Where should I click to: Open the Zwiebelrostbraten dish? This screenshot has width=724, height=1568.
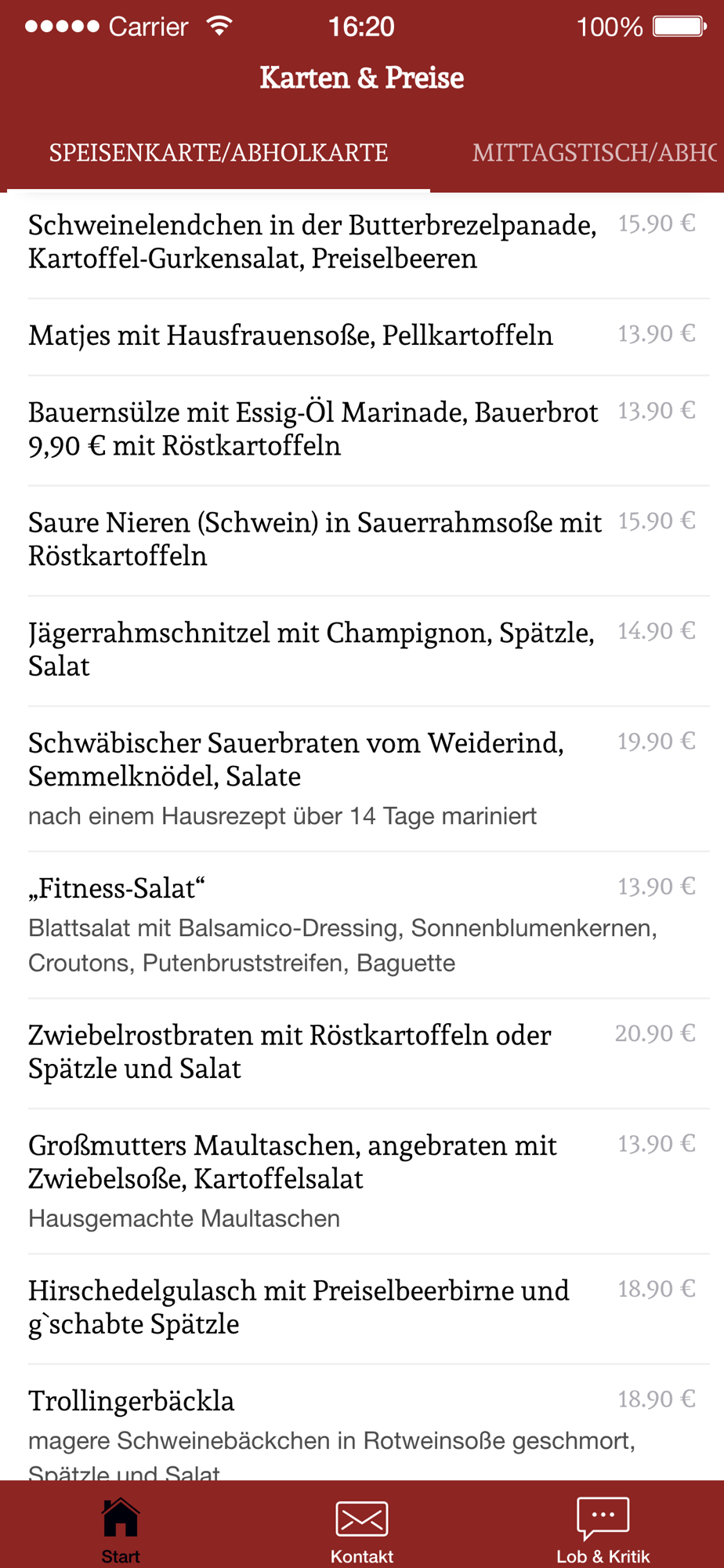[362, 1053]
